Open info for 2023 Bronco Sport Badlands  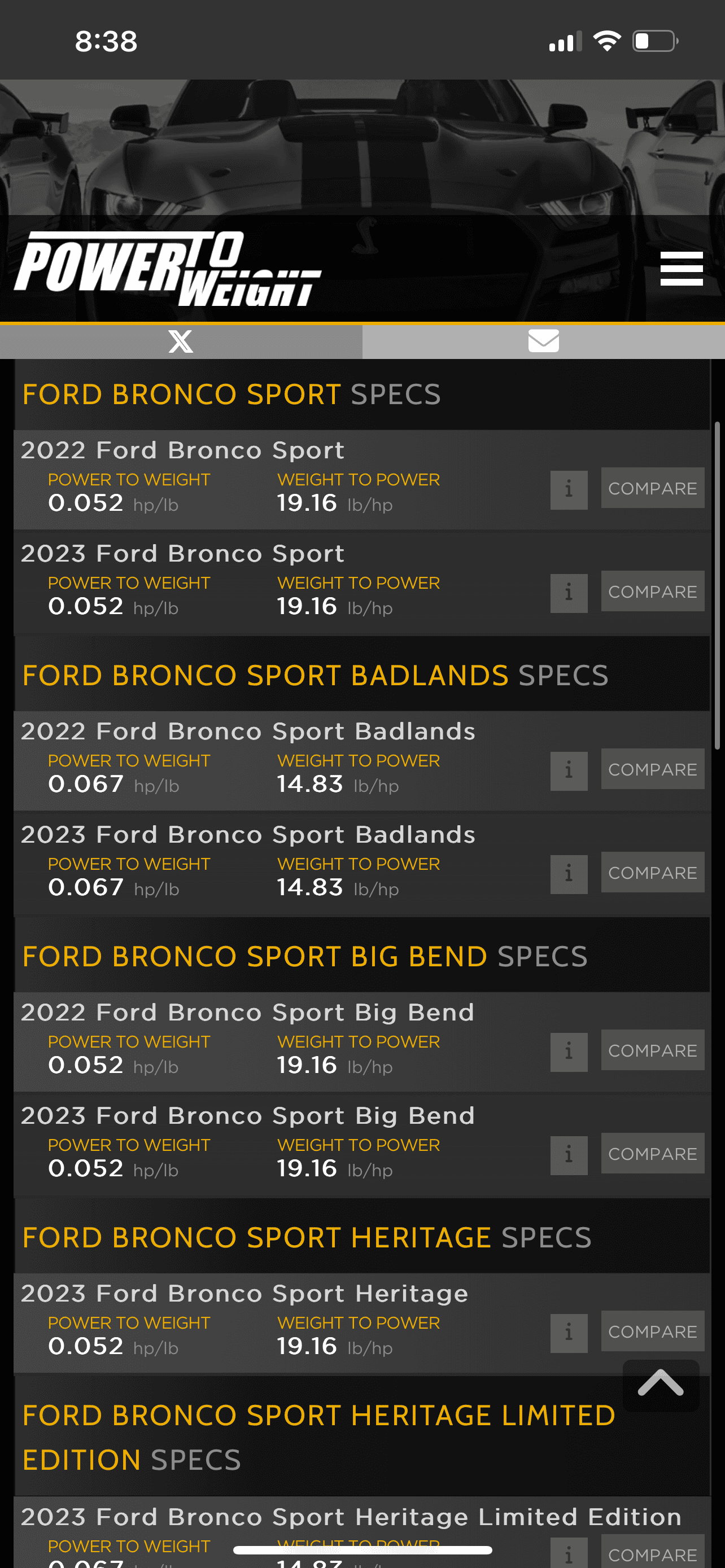tap(569, 874)
